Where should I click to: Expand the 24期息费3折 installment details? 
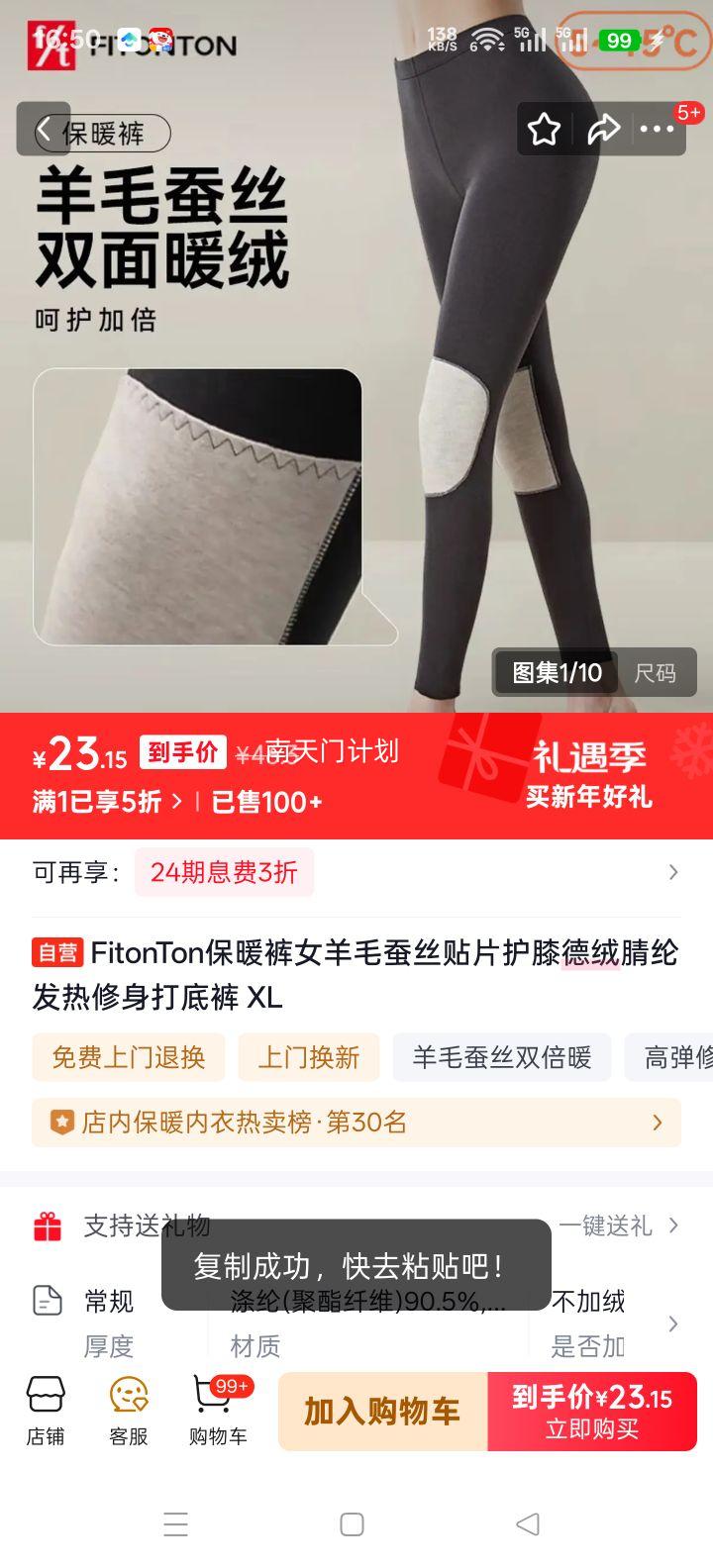coord(223,871)
